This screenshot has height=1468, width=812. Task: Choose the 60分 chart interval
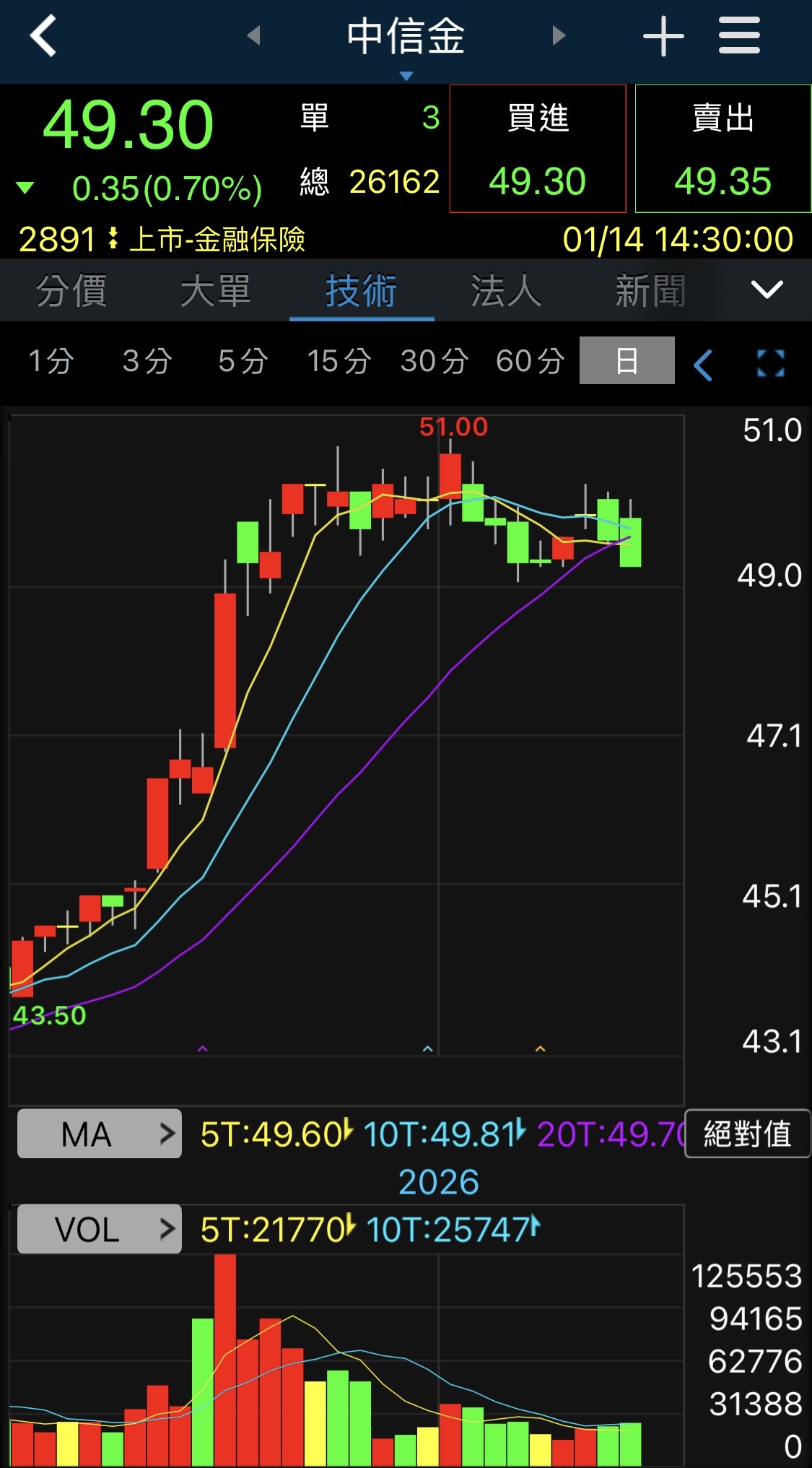coord(530,361)
